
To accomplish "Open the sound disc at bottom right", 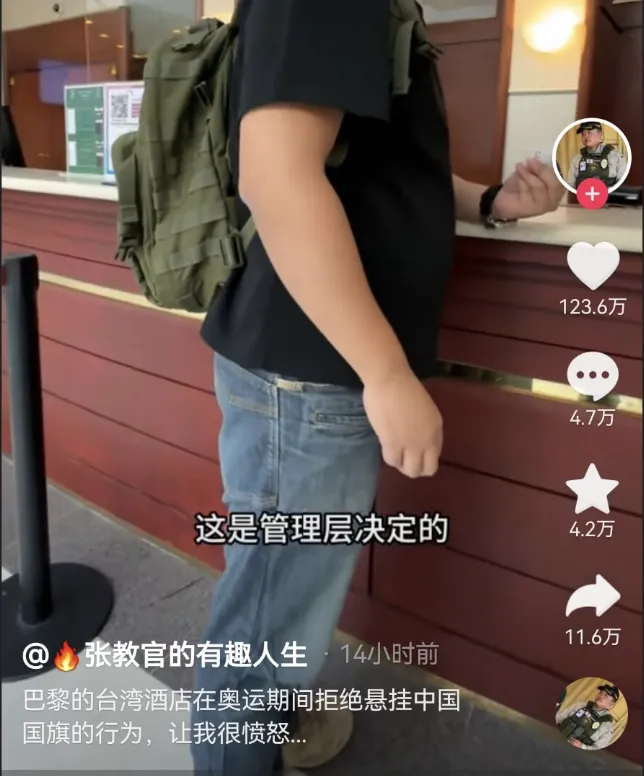I will coord(592,714).
